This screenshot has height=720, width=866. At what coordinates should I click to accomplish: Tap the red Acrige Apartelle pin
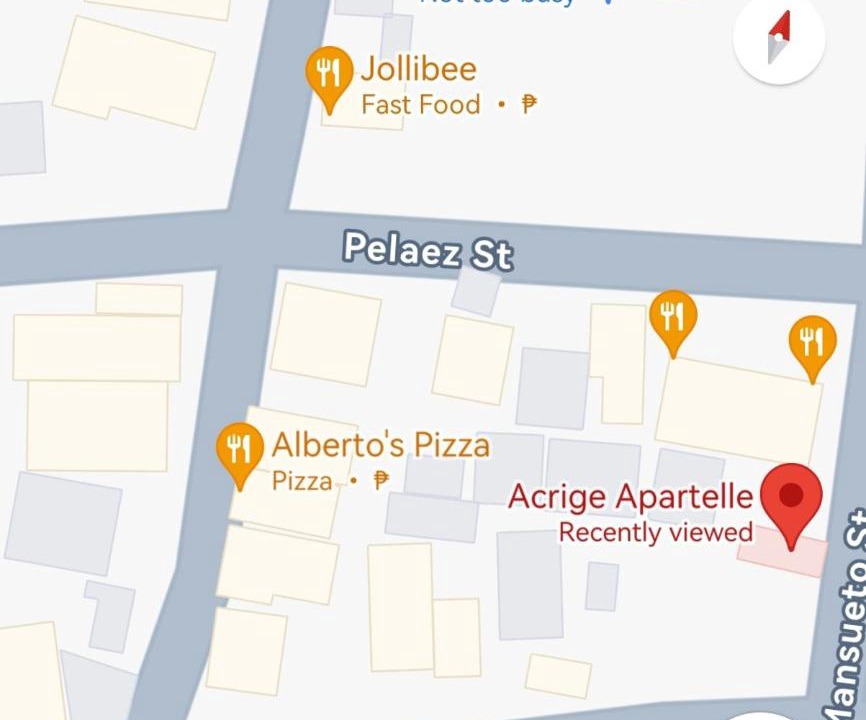[x=791, y=497]
